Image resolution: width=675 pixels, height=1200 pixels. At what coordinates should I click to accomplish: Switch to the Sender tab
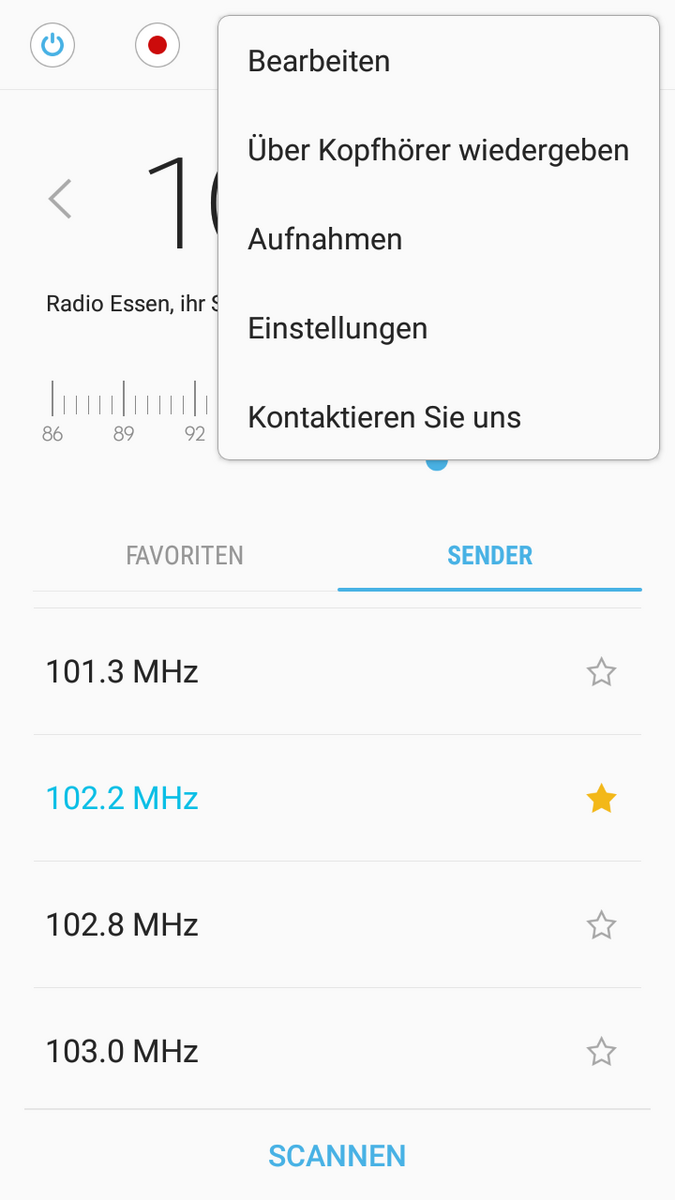point(490,556)
